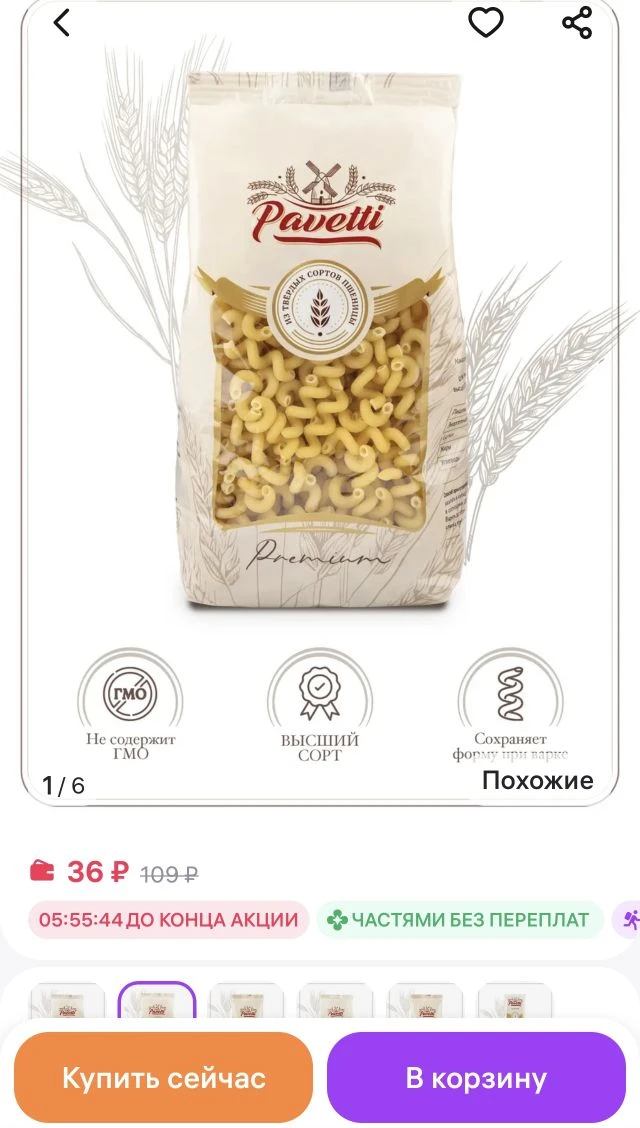Screen dimensions: 640x1128
Task: Tap Купить сейчас to buy now
Action: coord(164,1079)
